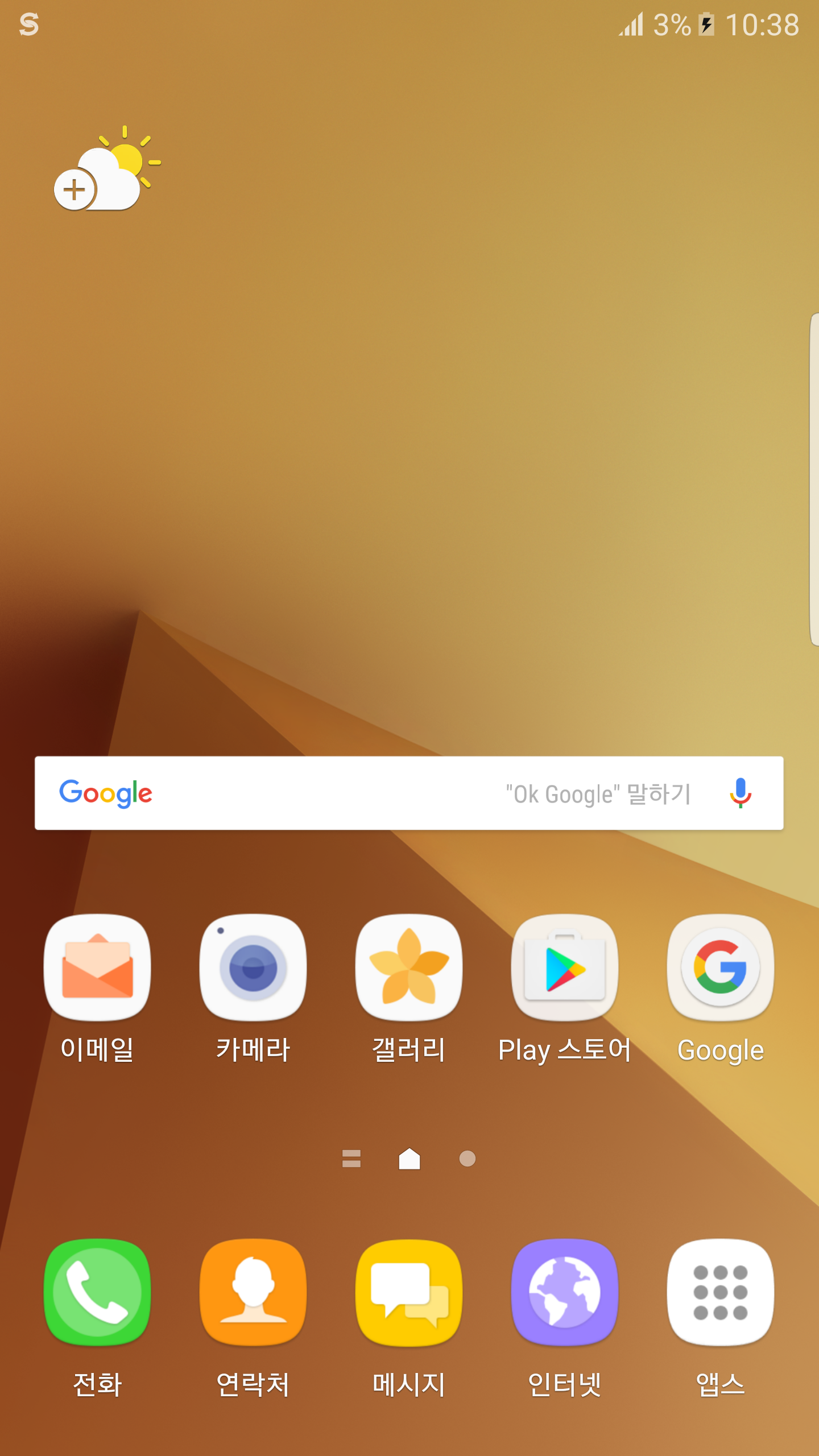Open the 전화 phone dialer
Image resolution: width=819 pixels, height=1456 pixels.
(x=97, y=1292)
